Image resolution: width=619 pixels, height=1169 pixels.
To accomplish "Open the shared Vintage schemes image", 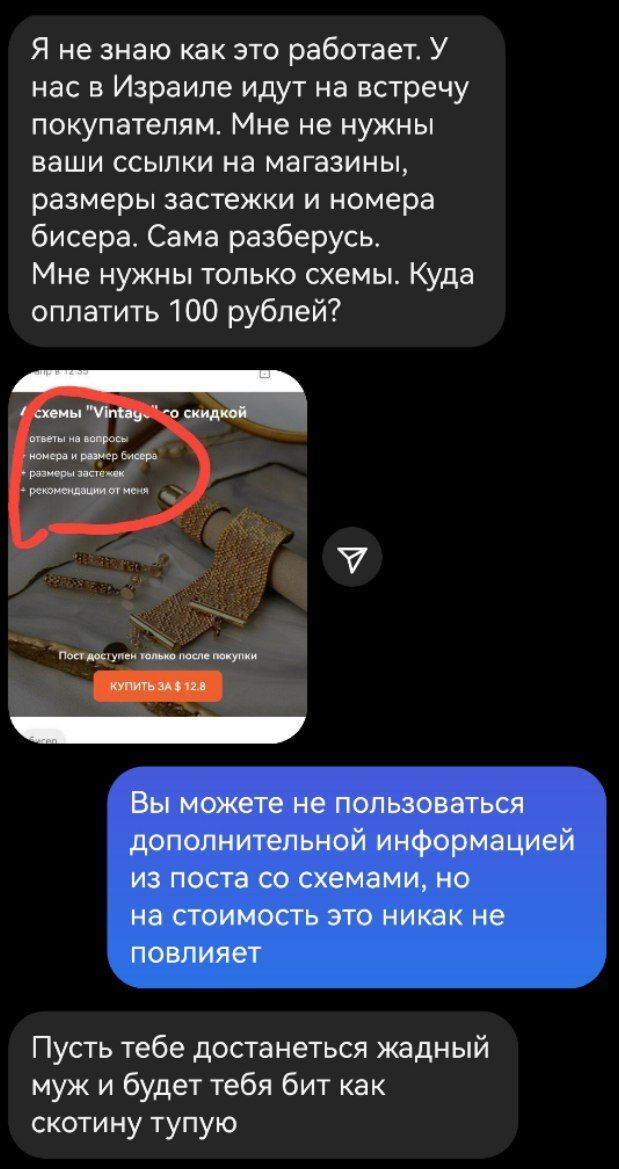I will pos(158,556).
